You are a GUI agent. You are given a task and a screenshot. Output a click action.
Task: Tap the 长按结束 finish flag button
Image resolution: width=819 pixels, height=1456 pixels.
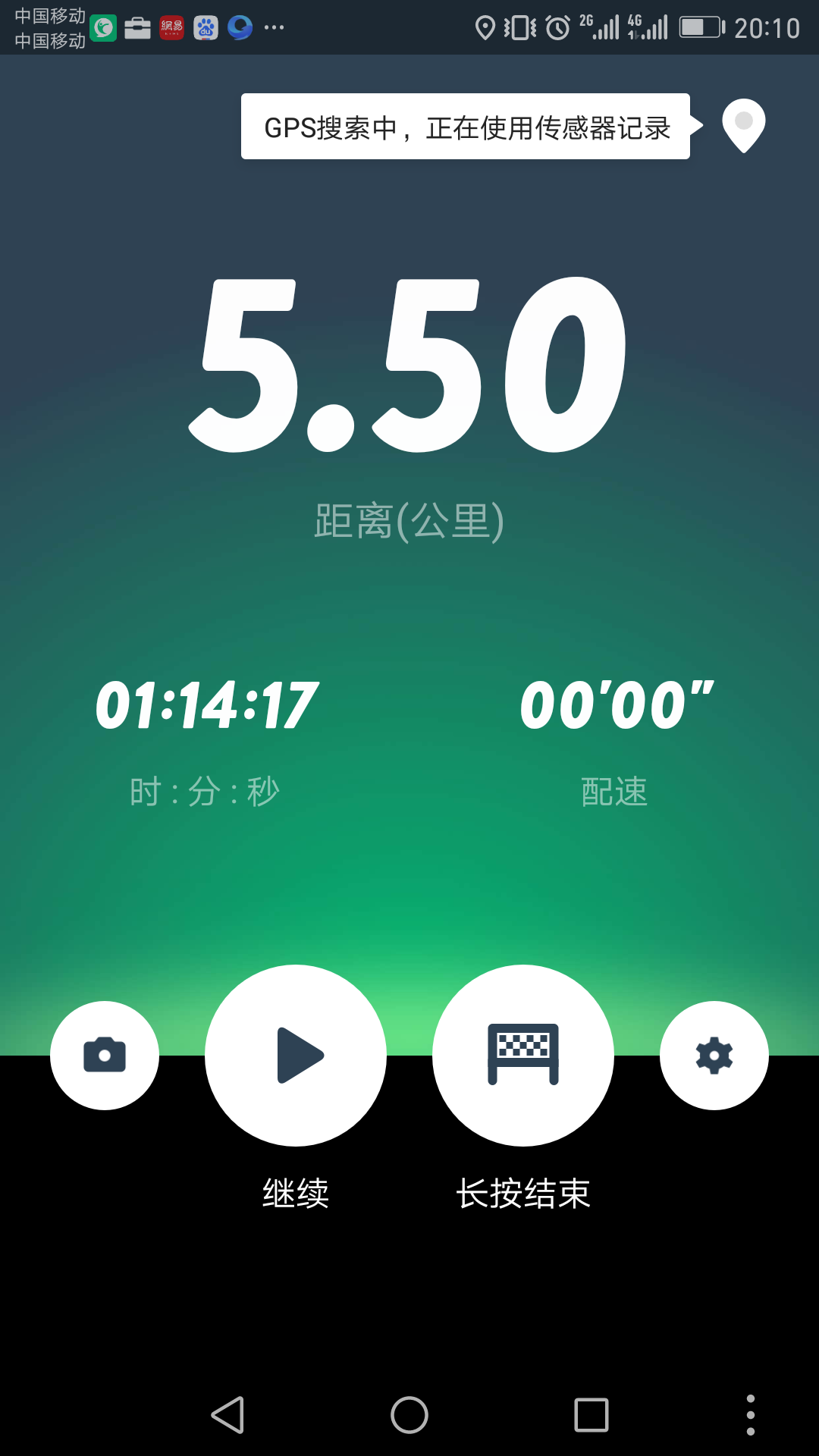[523, 1055]
